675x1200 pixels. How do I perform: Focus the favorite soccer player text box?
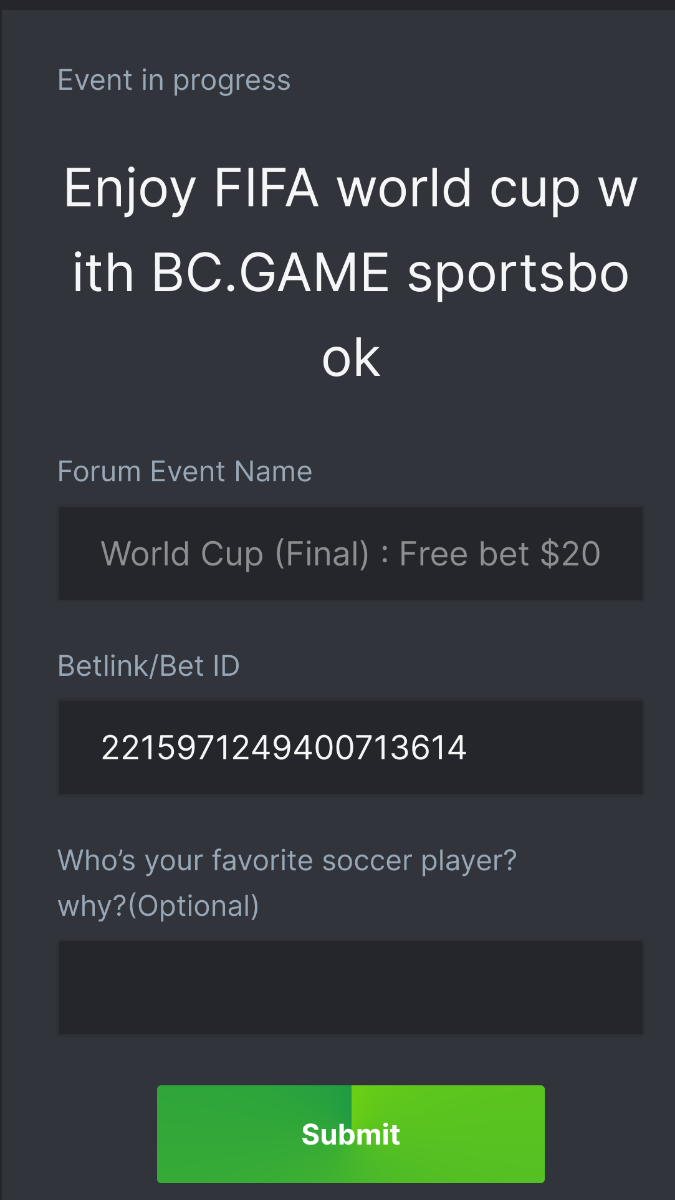[x=350, y=987]
